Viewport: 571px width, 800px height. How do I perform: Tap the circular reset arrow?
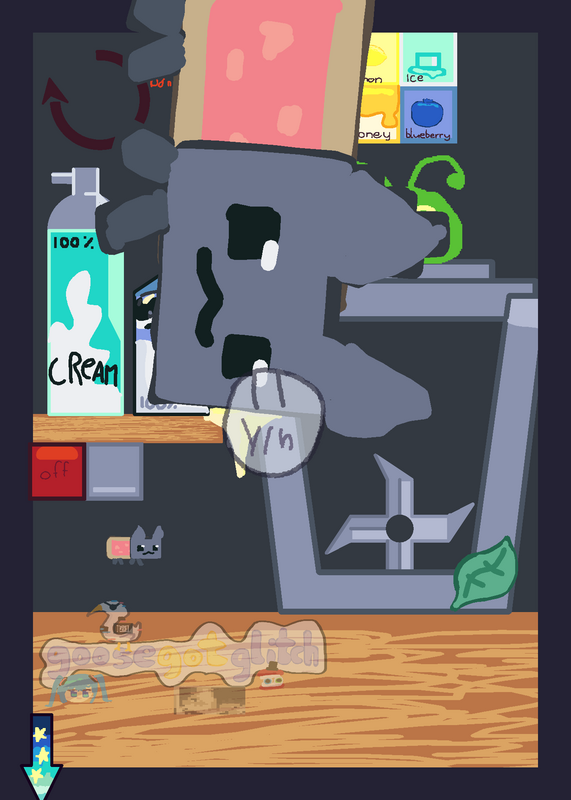pos(95,100)
